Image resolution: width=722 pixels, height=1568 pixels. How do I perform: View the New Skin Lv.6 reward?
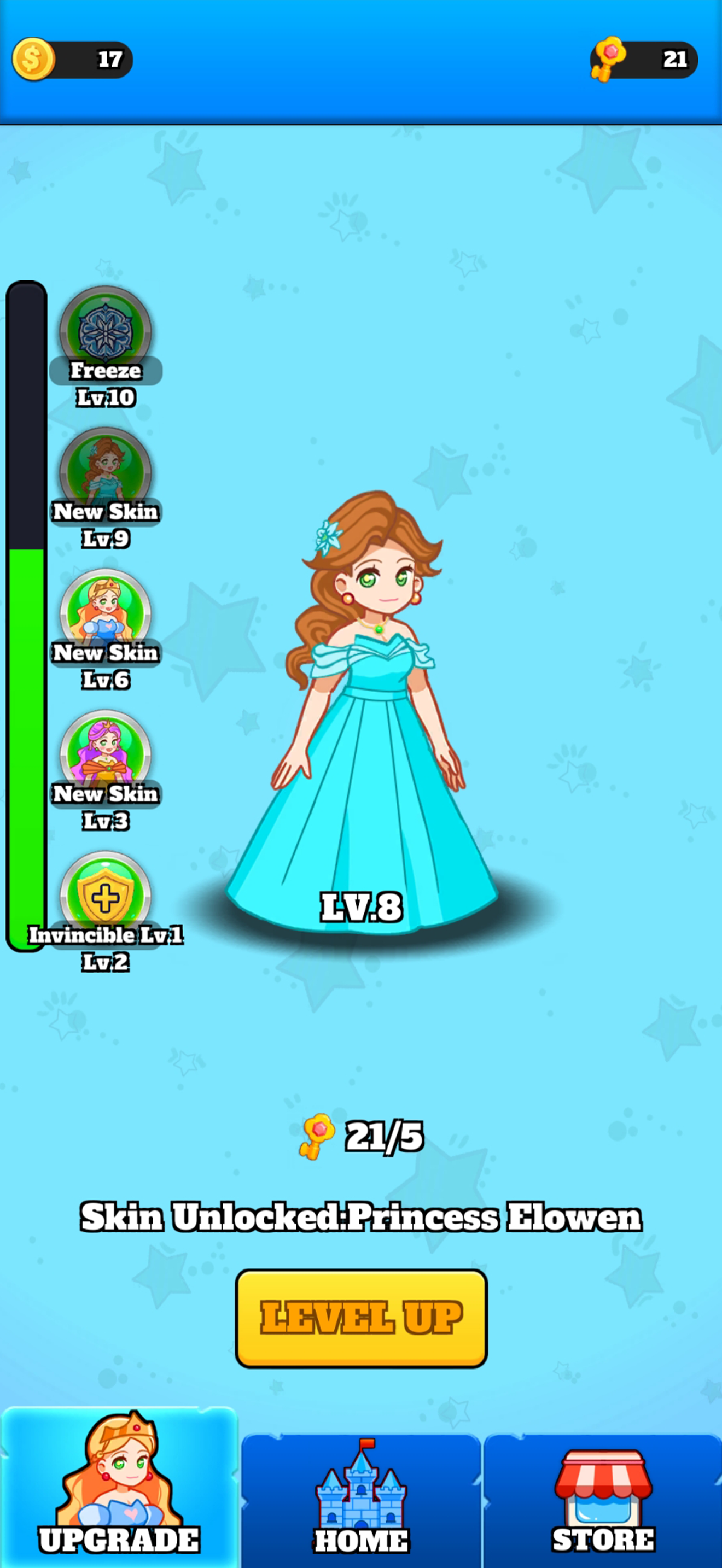pyautogui.click(x=106, y=613)
